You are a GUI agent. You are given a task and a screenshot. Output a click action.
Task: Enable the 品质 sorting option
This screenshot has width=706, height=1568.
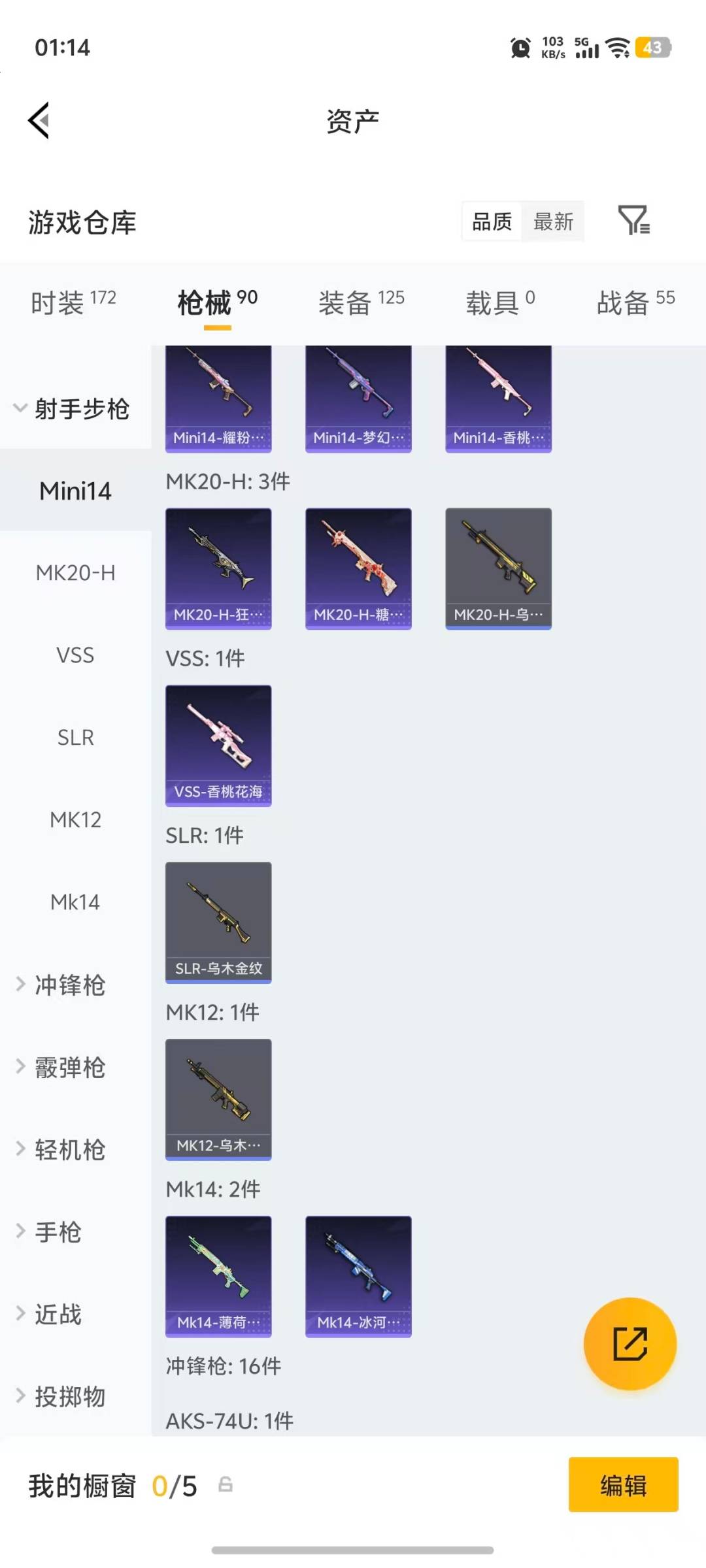pos(491,222)
